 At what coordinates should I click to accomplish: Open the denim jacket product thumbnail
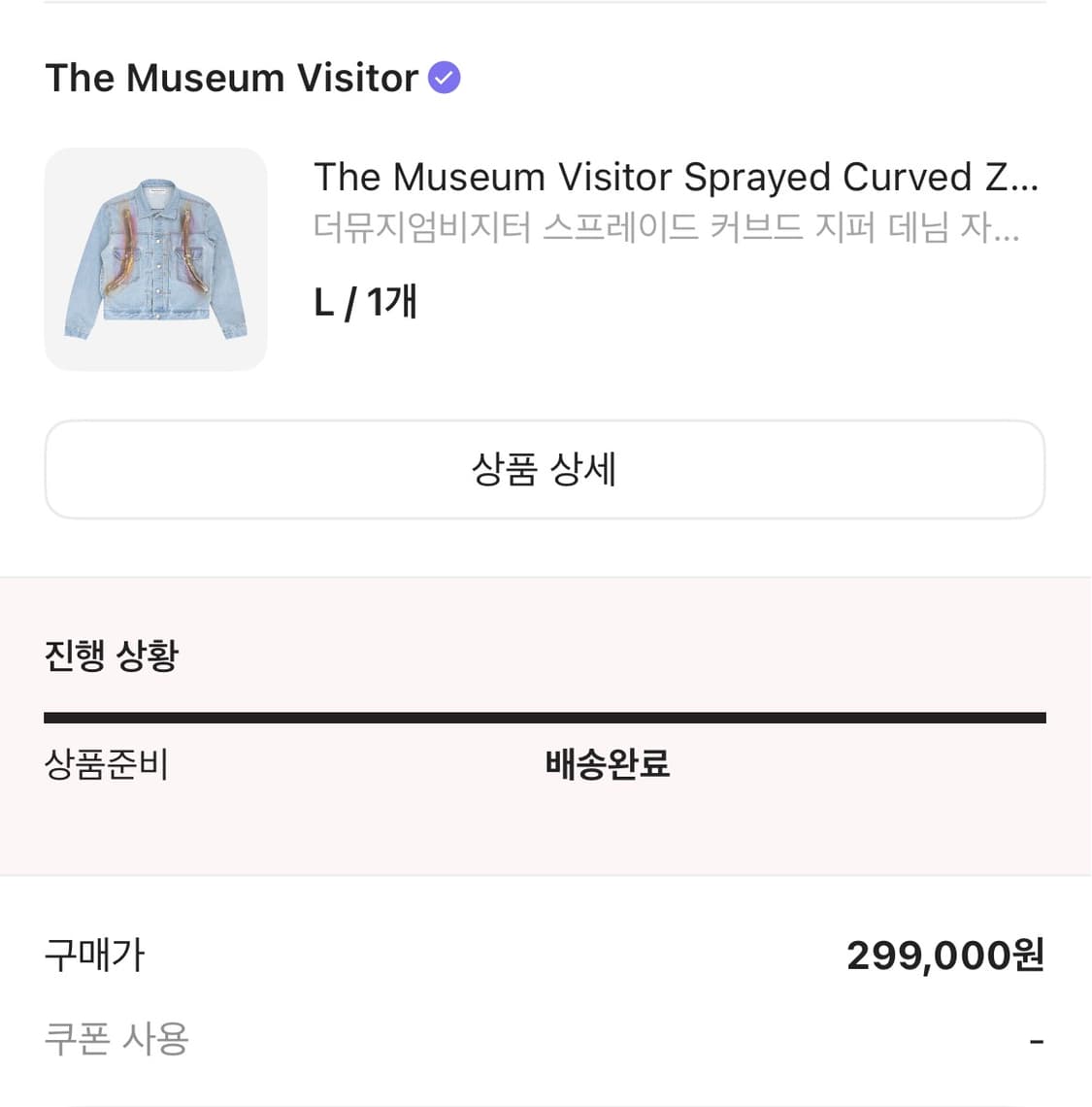(155, 258)
